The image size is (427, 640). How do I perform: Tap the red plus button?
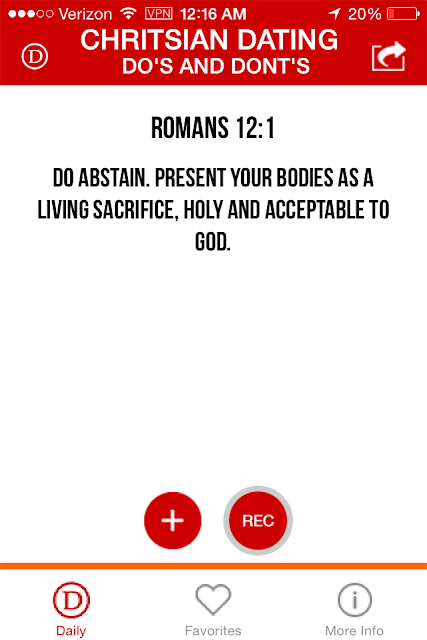pos(173,520)
